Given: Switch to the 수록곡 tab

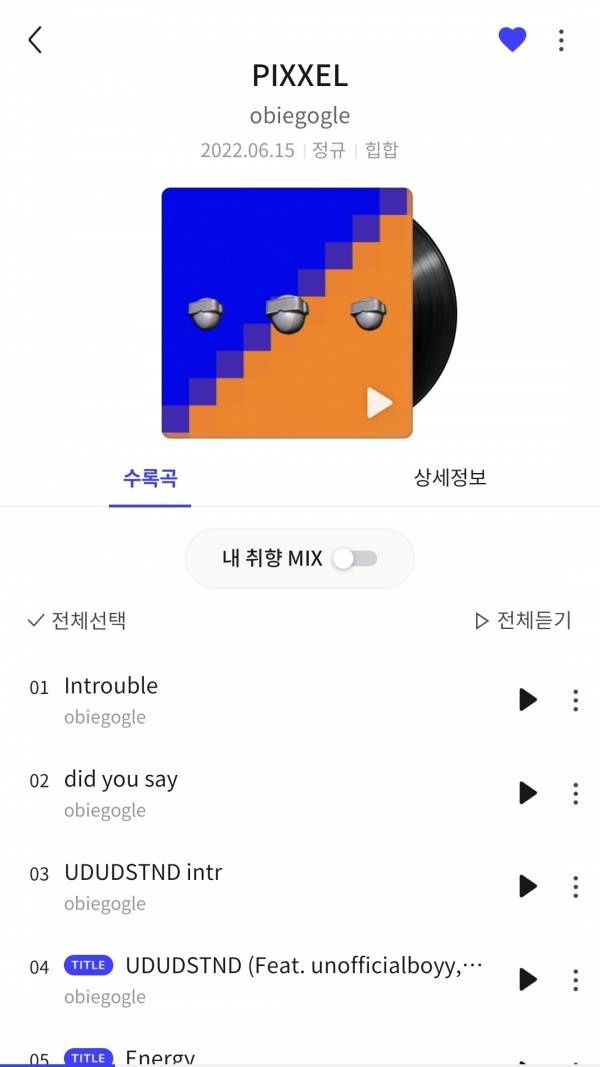Looking at the screenshot, I should point(150,478).
